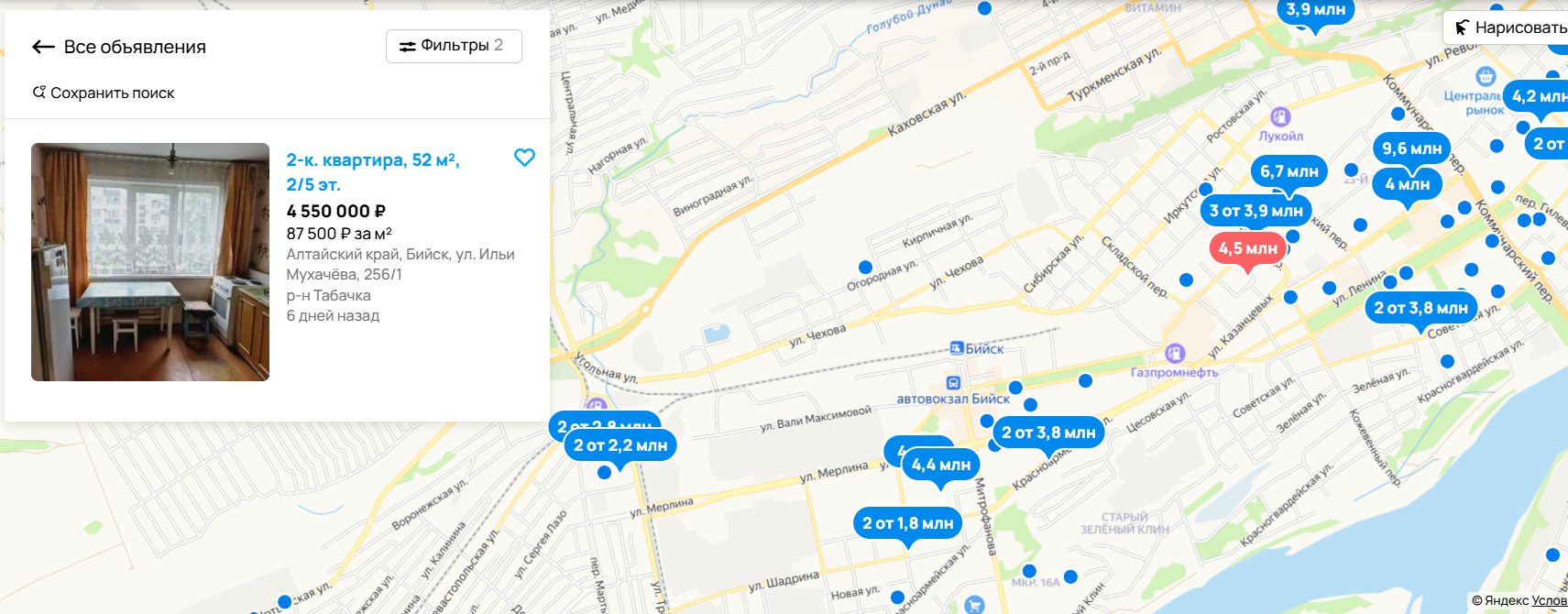The image size is (1568, 614).
Task: Tap Сохранить поиск
Action: [x=104, y=93]
